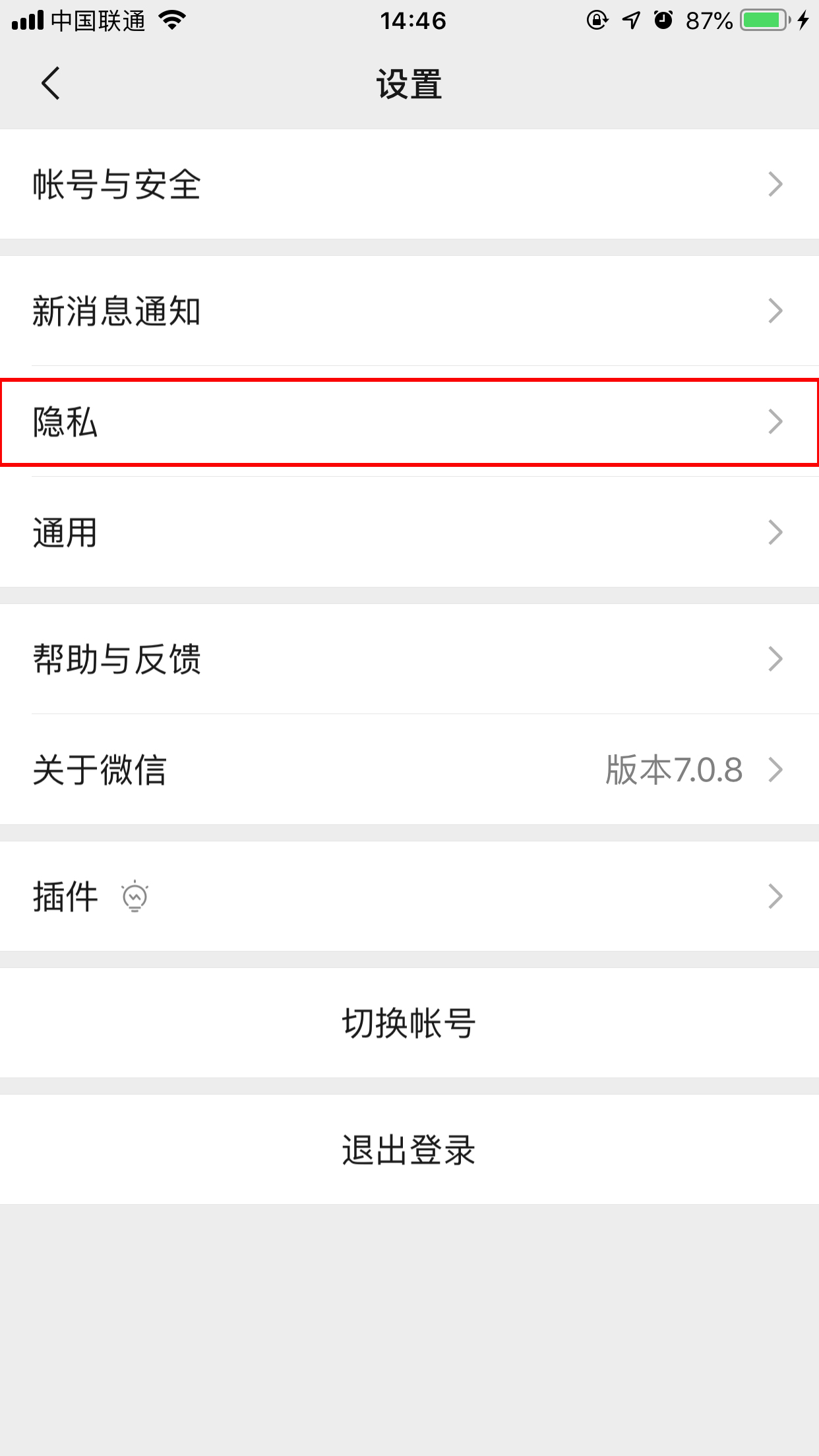Expand the 插件 row via its chevron
Viewport: 819px width, 1456px height.
pyautogui.click(x=775, y=895)
